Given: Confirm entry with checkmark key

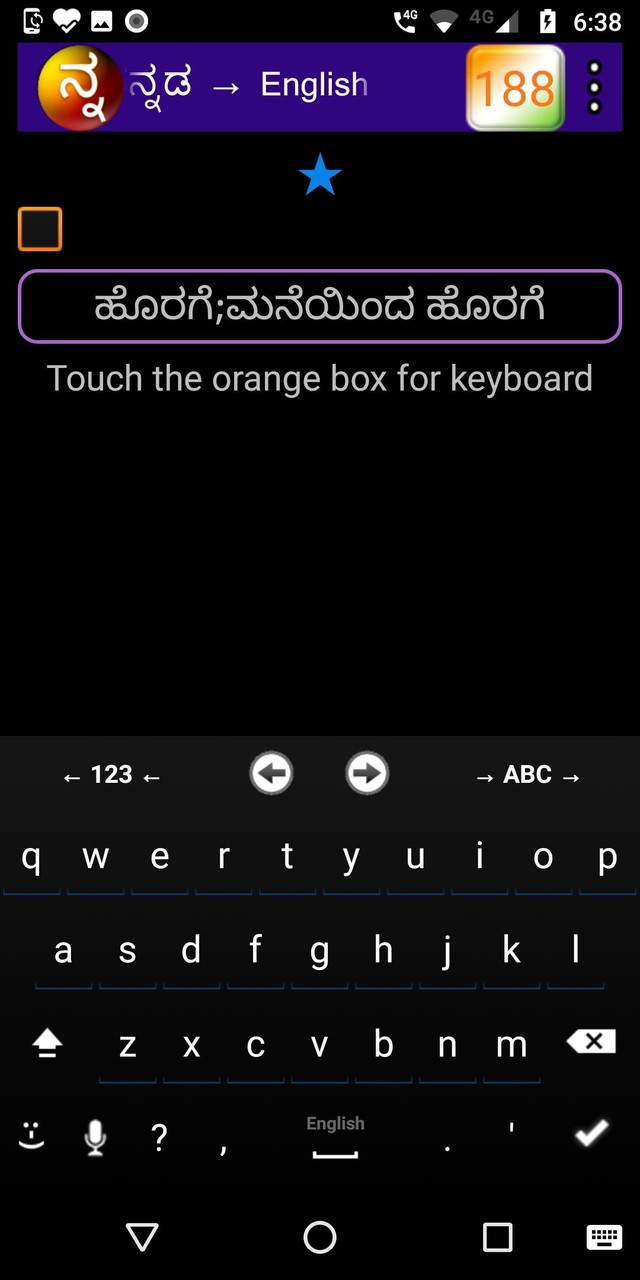Looking at the screenshot, I should click(x=591, y=1133).
